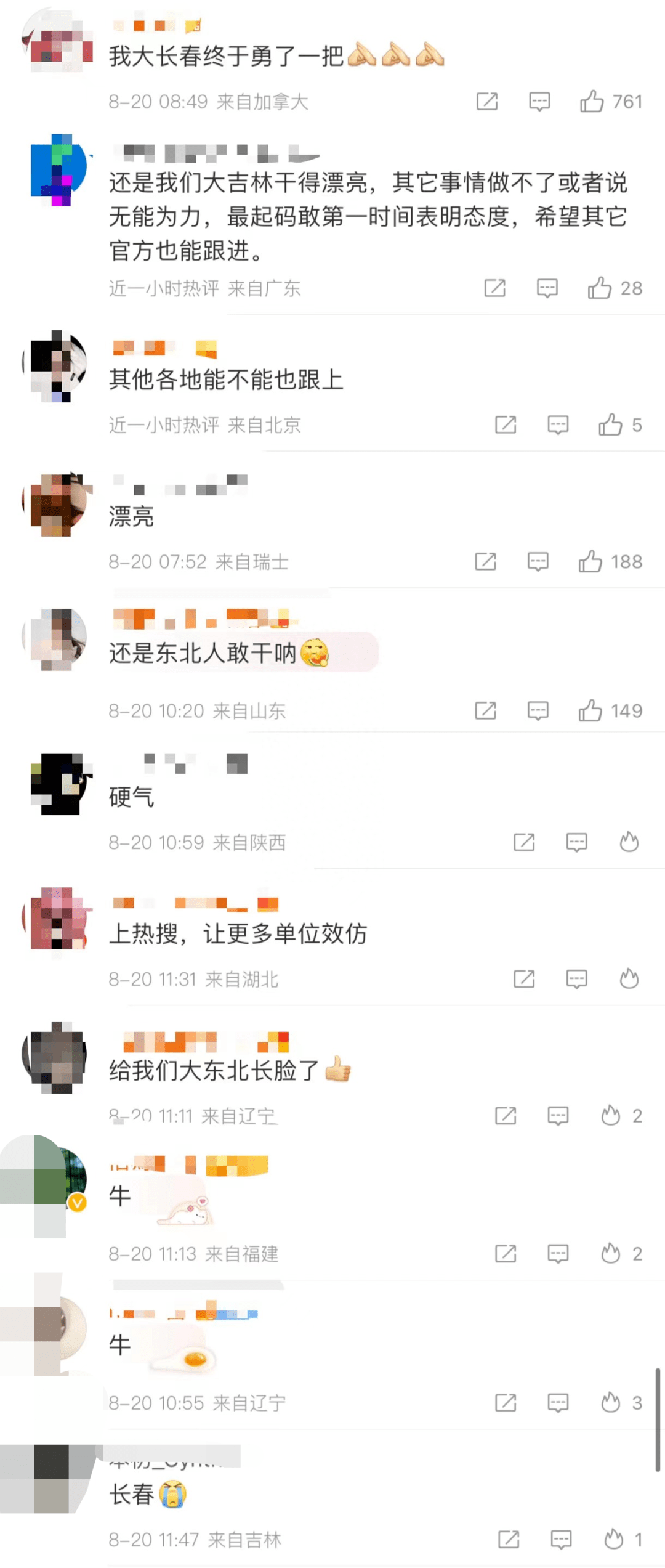Like the comment '我大长春终于勇了一把'
This screenshot has width=665, height=1568.
point(592,102)
